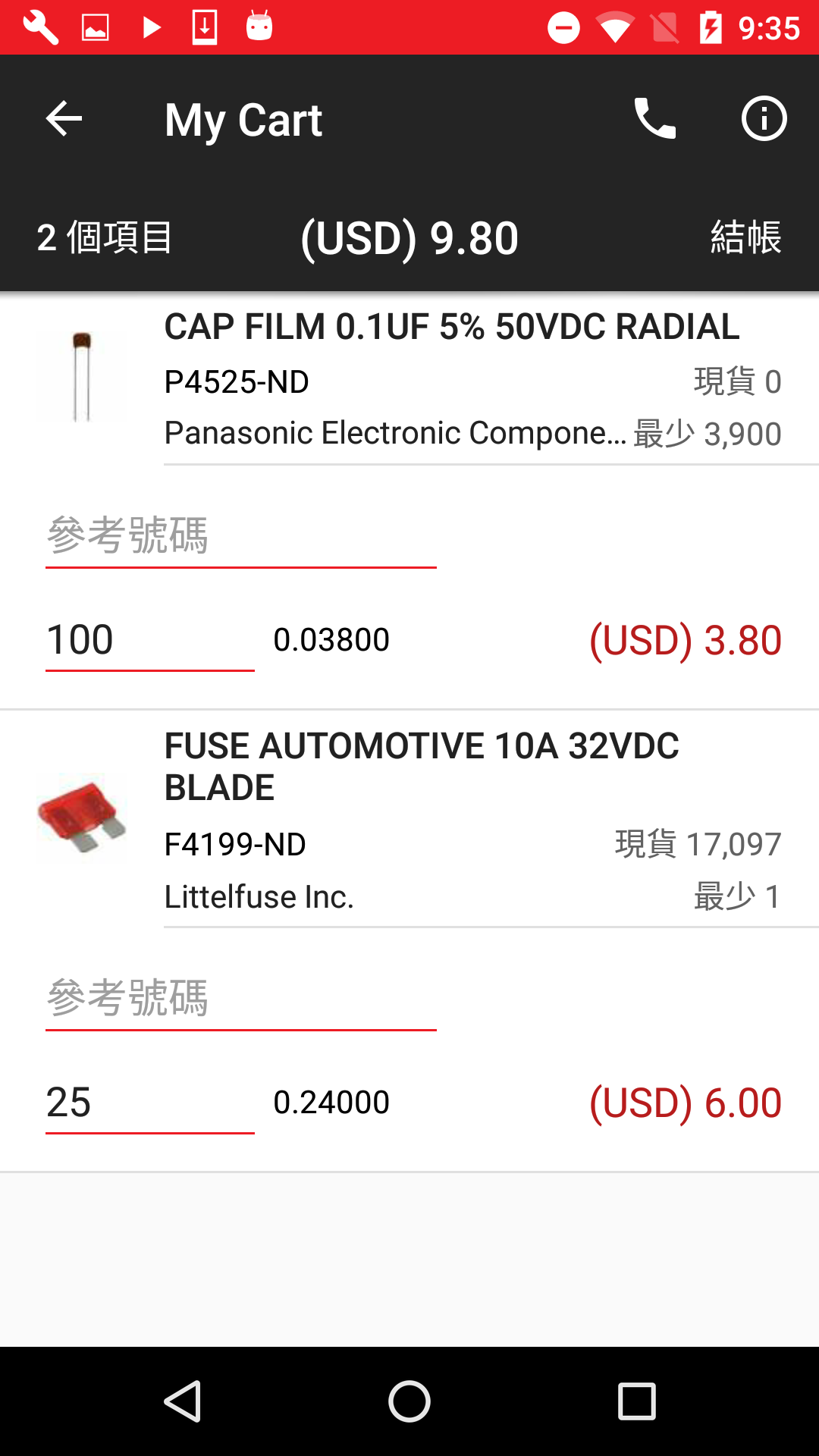Tap 結帳 to check out
This screenshot has height=1456, width=819.
click(745, 237)
